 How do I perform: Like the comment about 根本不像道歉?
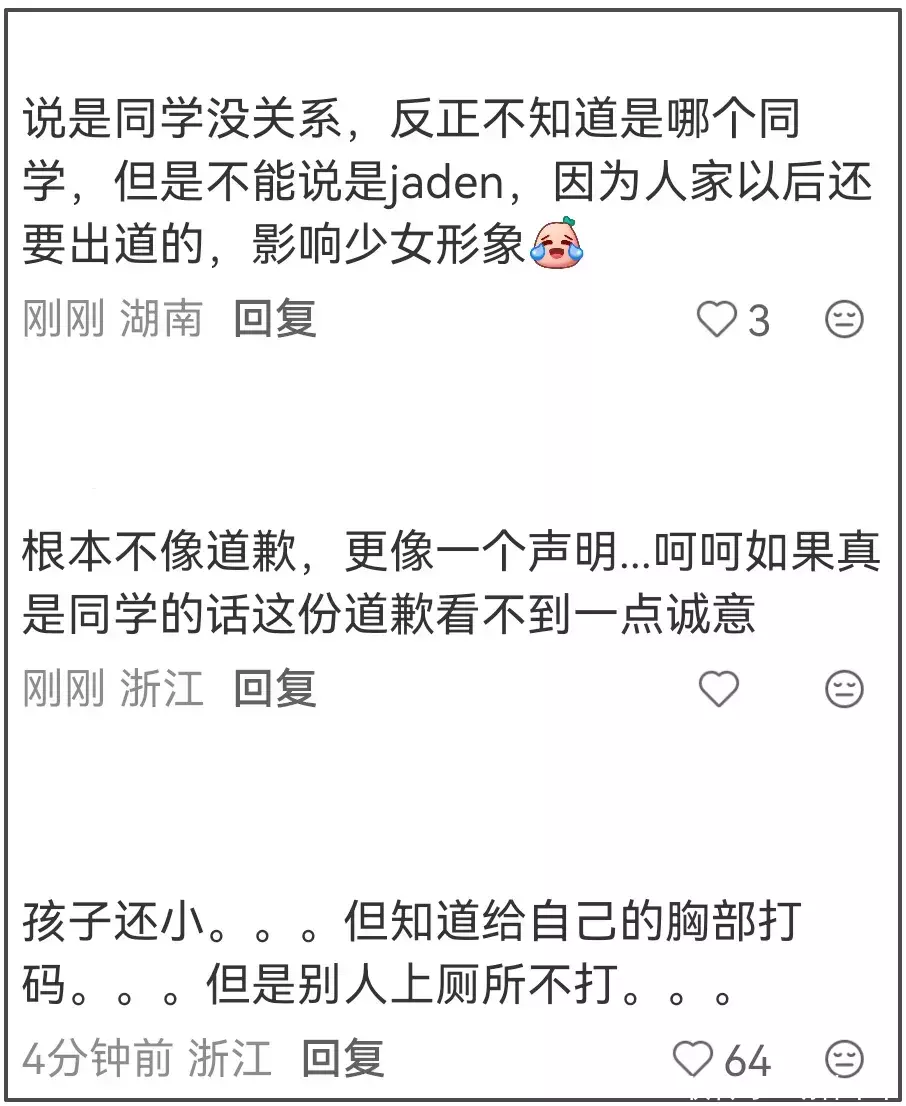(x=717, y=689)
